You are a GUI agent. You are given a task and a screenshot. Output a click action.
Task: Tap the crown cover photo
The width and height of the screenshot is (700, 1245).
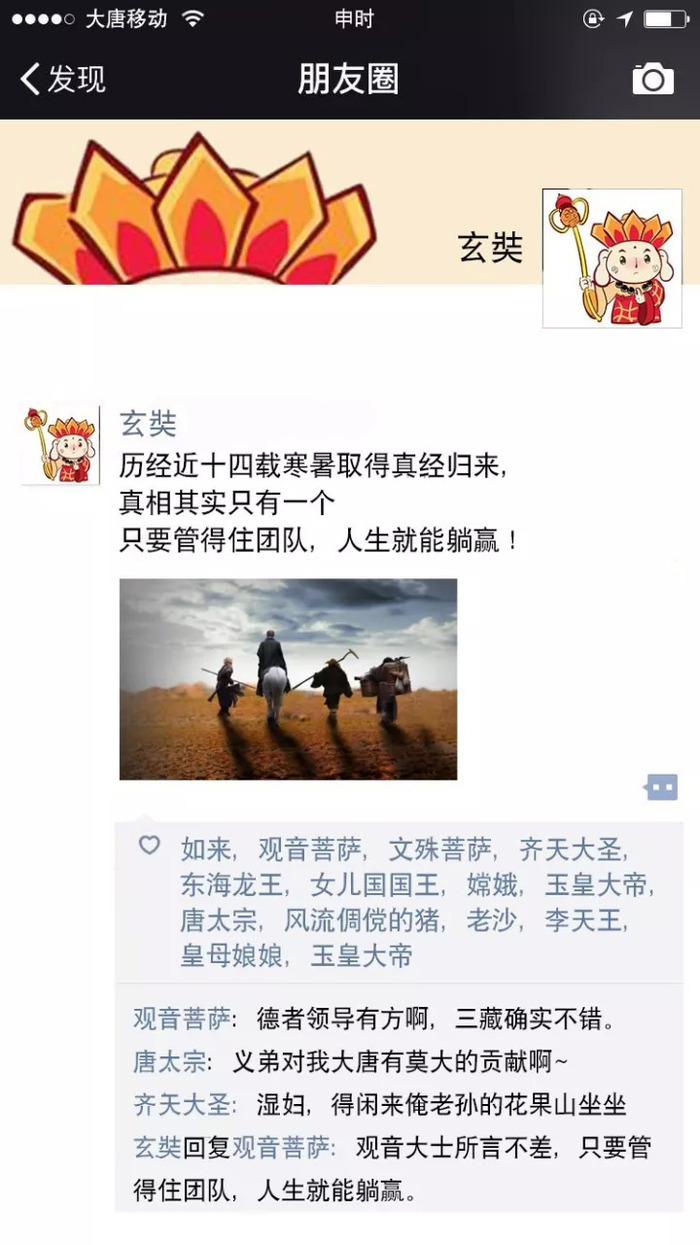(x=200, y=210)
